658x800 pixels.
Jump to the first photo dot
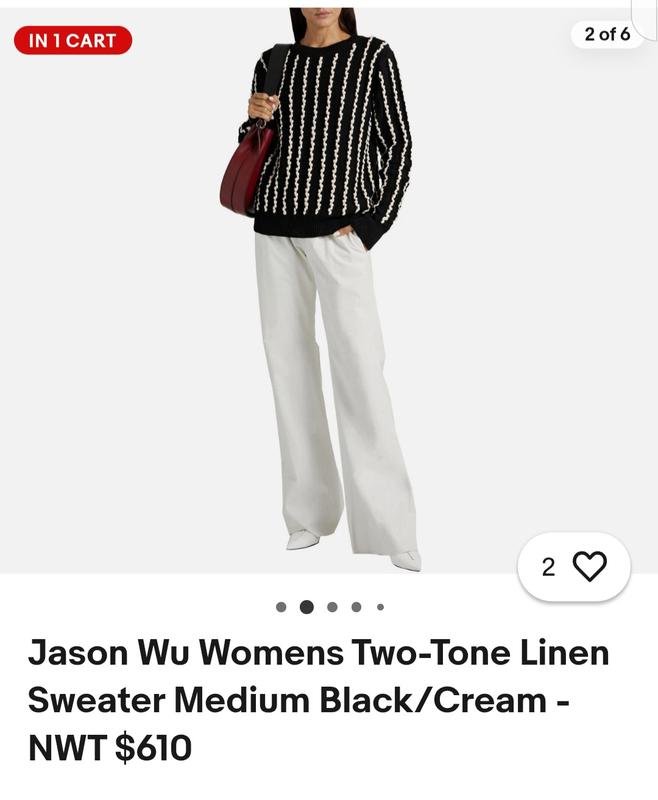pyautogui.click(x=281, y=607)
